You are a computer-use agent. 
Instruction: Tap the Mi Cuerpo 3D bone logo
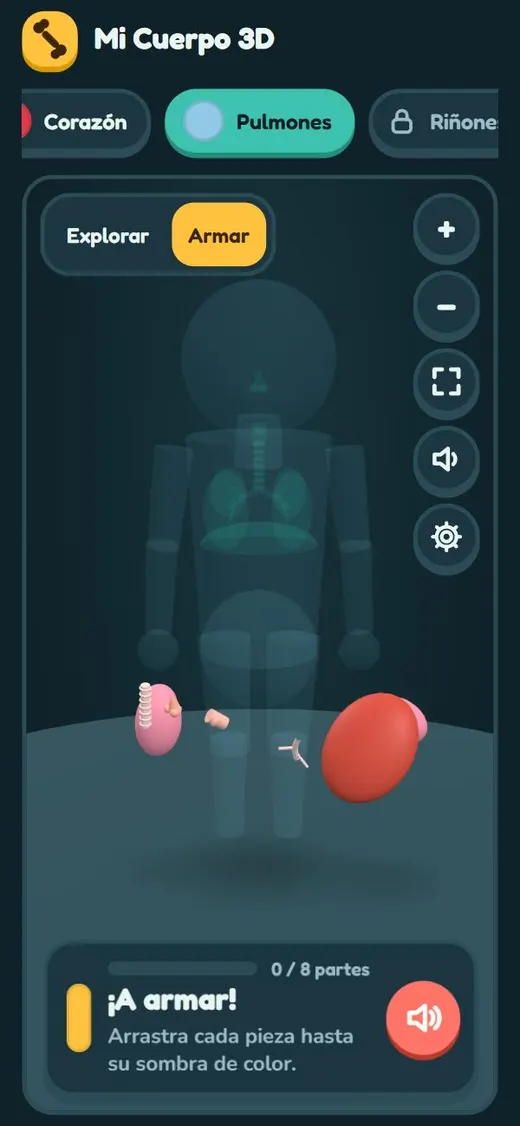50,40
